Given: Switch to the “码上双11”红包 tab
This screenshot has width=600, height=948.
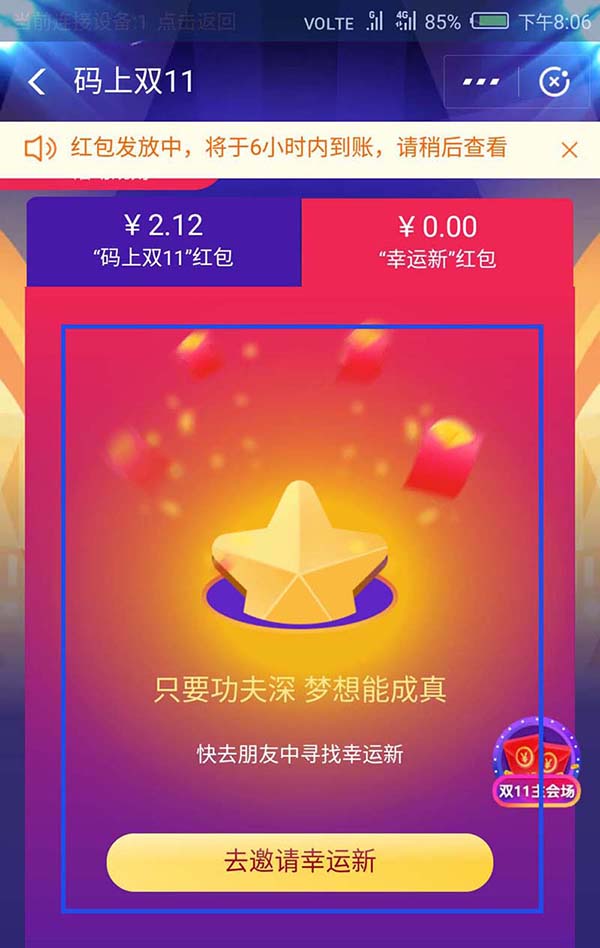Looking at the screenshot, I should point(164,241).
